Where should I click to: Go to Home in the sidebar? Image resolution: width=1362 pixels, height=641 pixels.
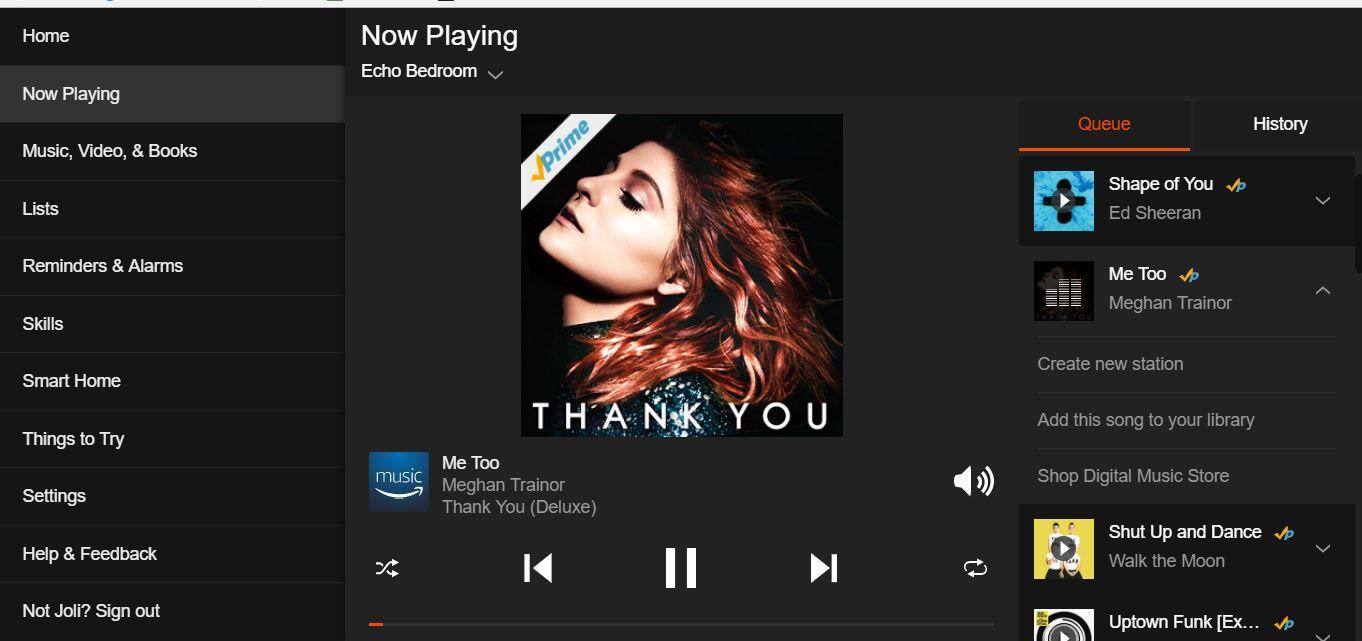(x=46, y=36)
